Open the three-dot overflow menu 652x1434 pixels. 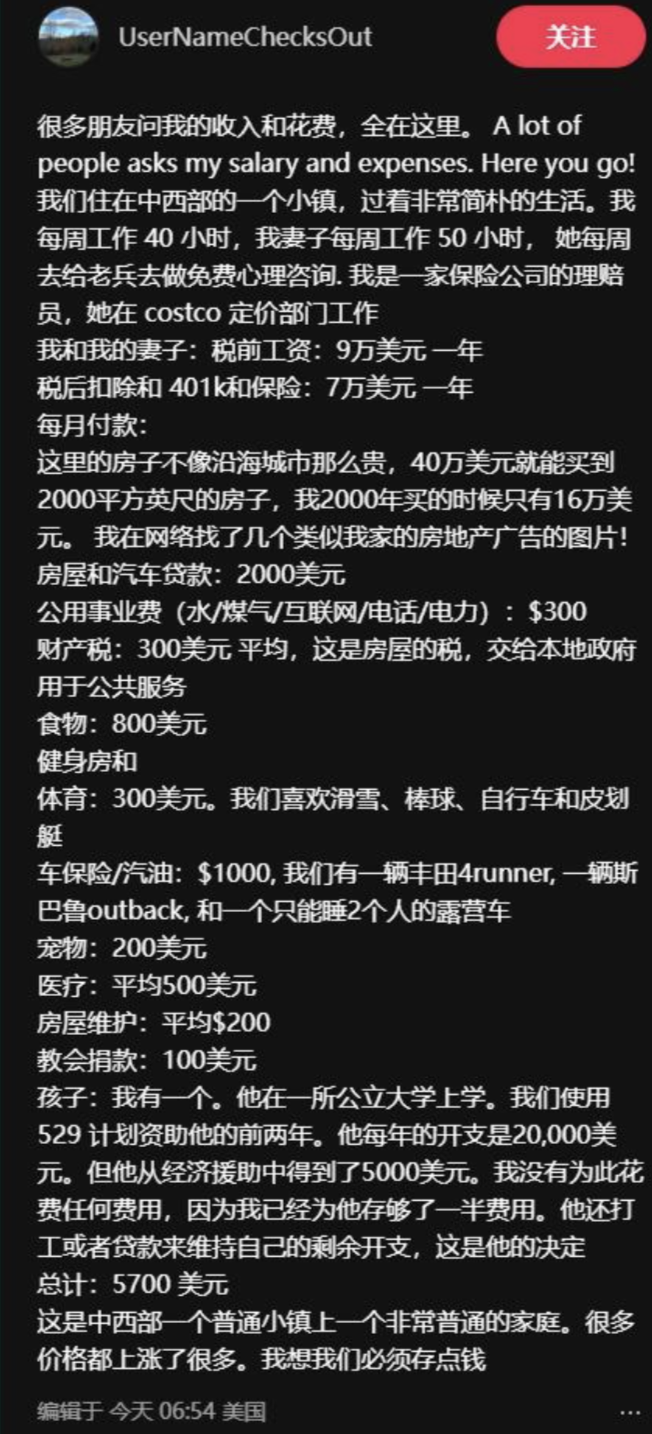[x=629, y=1412]
